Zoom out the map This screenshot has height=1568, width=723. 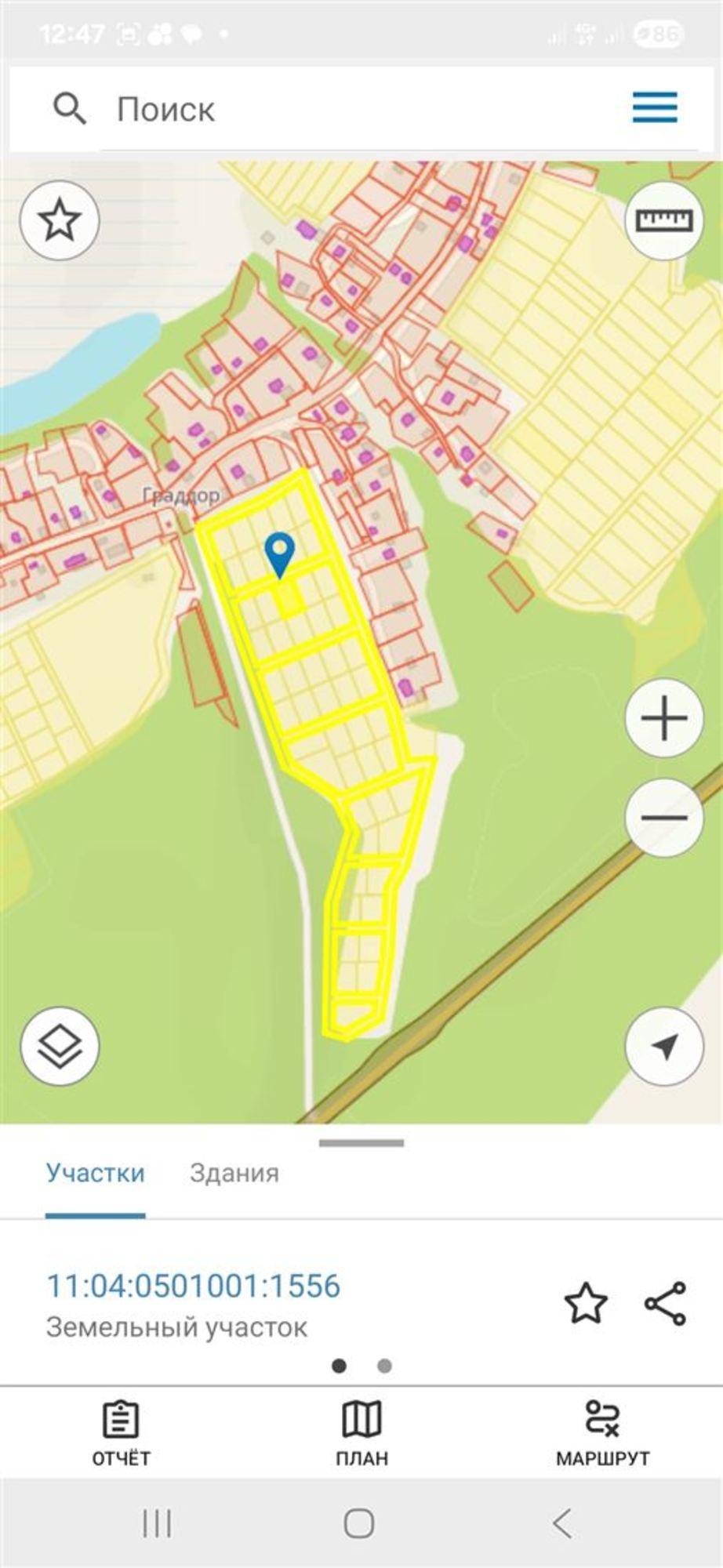point(664,818)
